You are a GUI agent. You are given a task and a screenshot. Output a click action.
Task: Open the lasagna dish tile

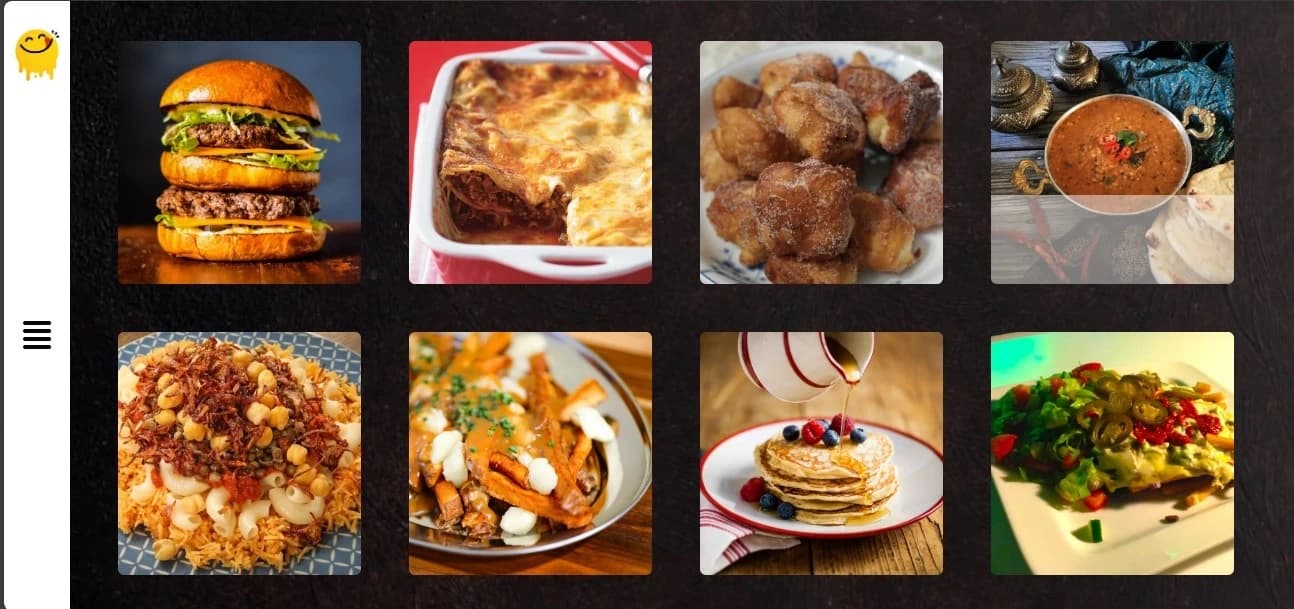[530, 163]
